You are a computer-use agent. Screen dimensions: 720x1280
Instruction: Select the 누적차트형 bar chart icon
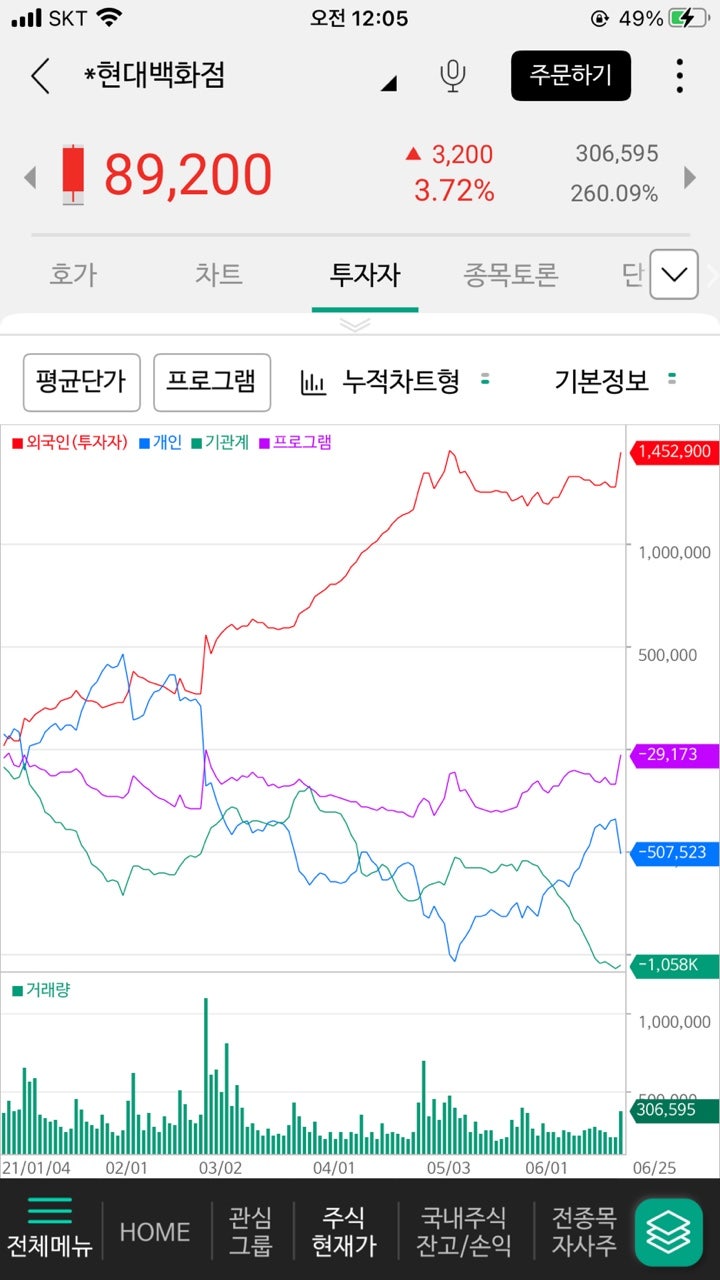313,381
